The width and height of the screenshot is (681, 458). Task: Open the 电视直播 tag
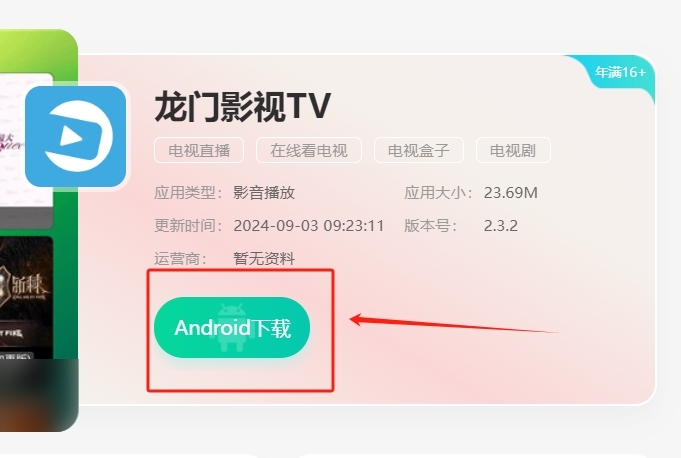click(x=199, y=151)
